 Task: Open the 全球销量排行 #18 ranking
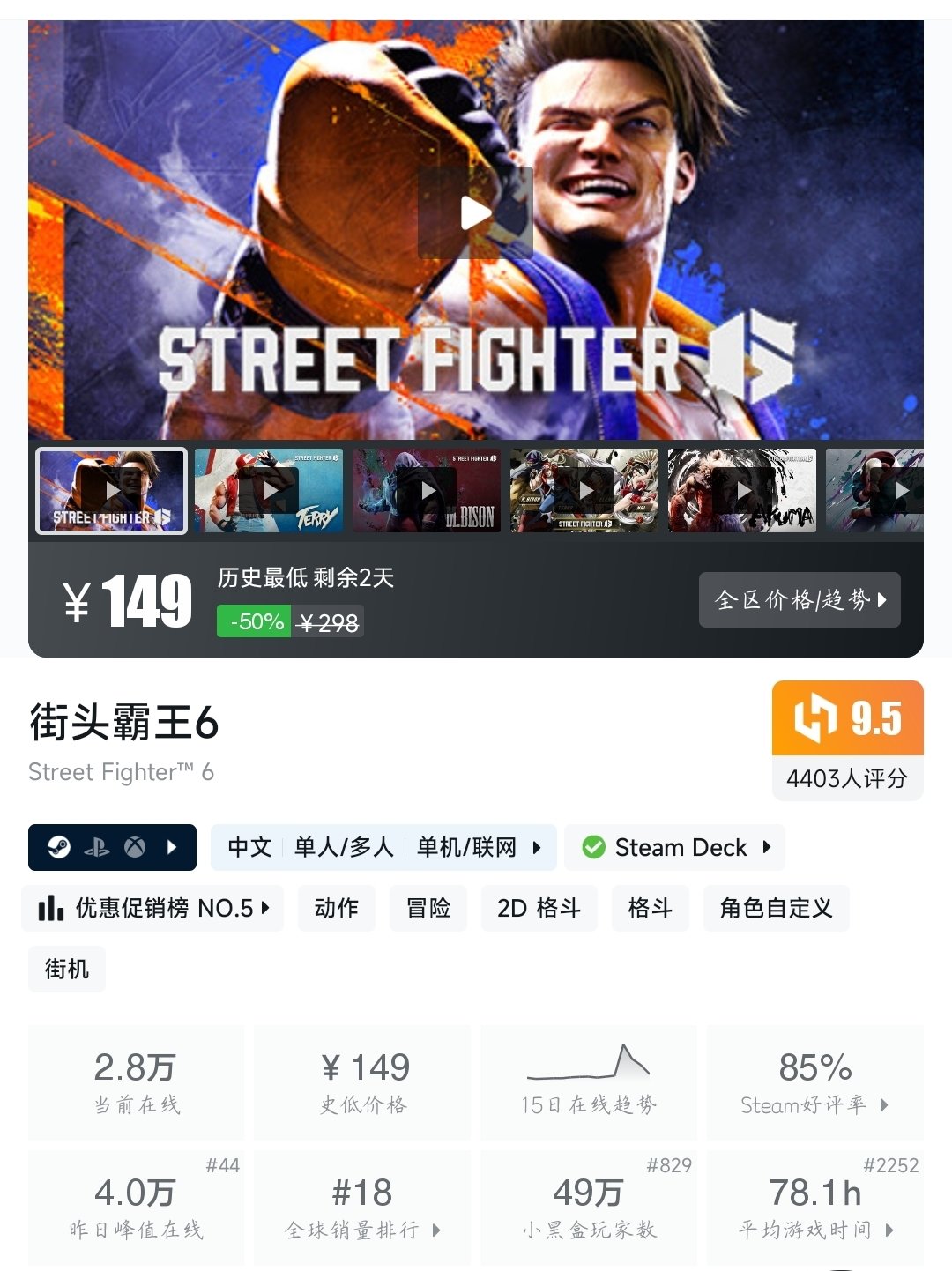click(x=362, y=1208)
